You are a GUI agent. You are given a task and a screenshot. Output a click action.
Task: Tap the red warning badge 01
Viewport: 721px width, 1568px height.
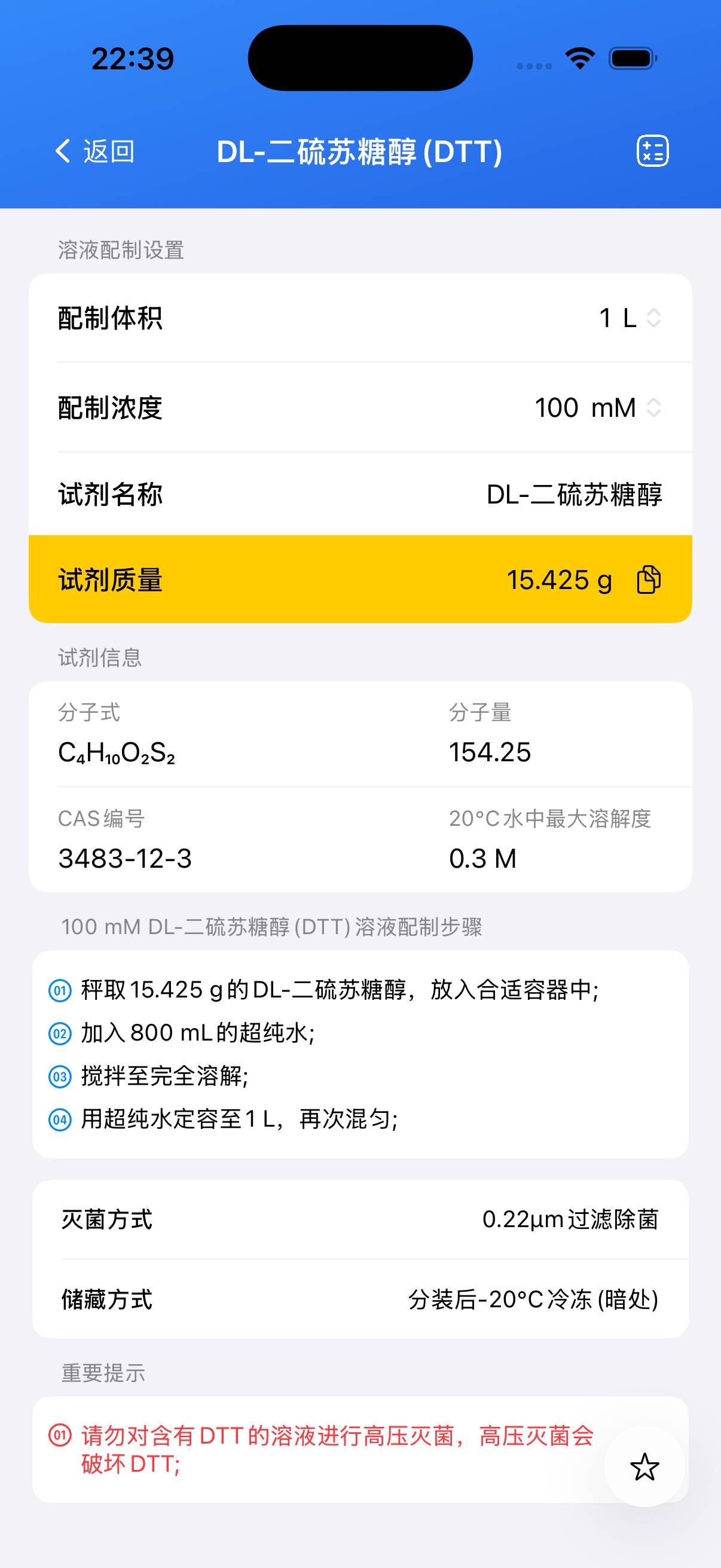tap(60, 1434)
